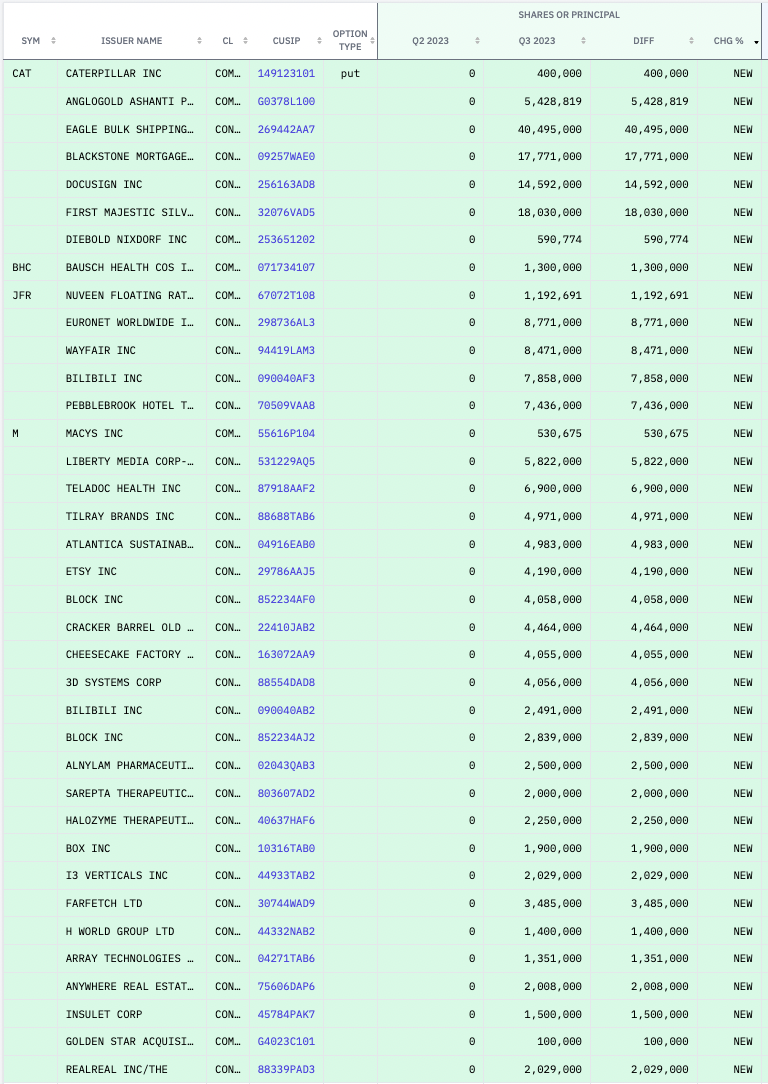
Task: Open Etsy CUSIP link 29786AAJ5
Action: pos(286,572)
